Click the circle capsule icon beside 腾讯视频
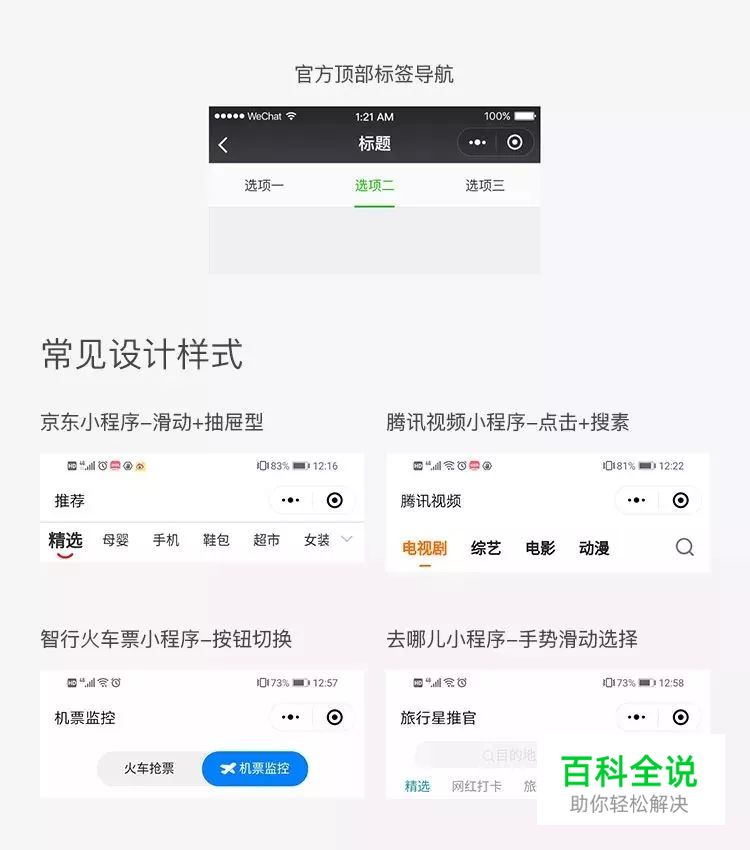 click(681, 500)
